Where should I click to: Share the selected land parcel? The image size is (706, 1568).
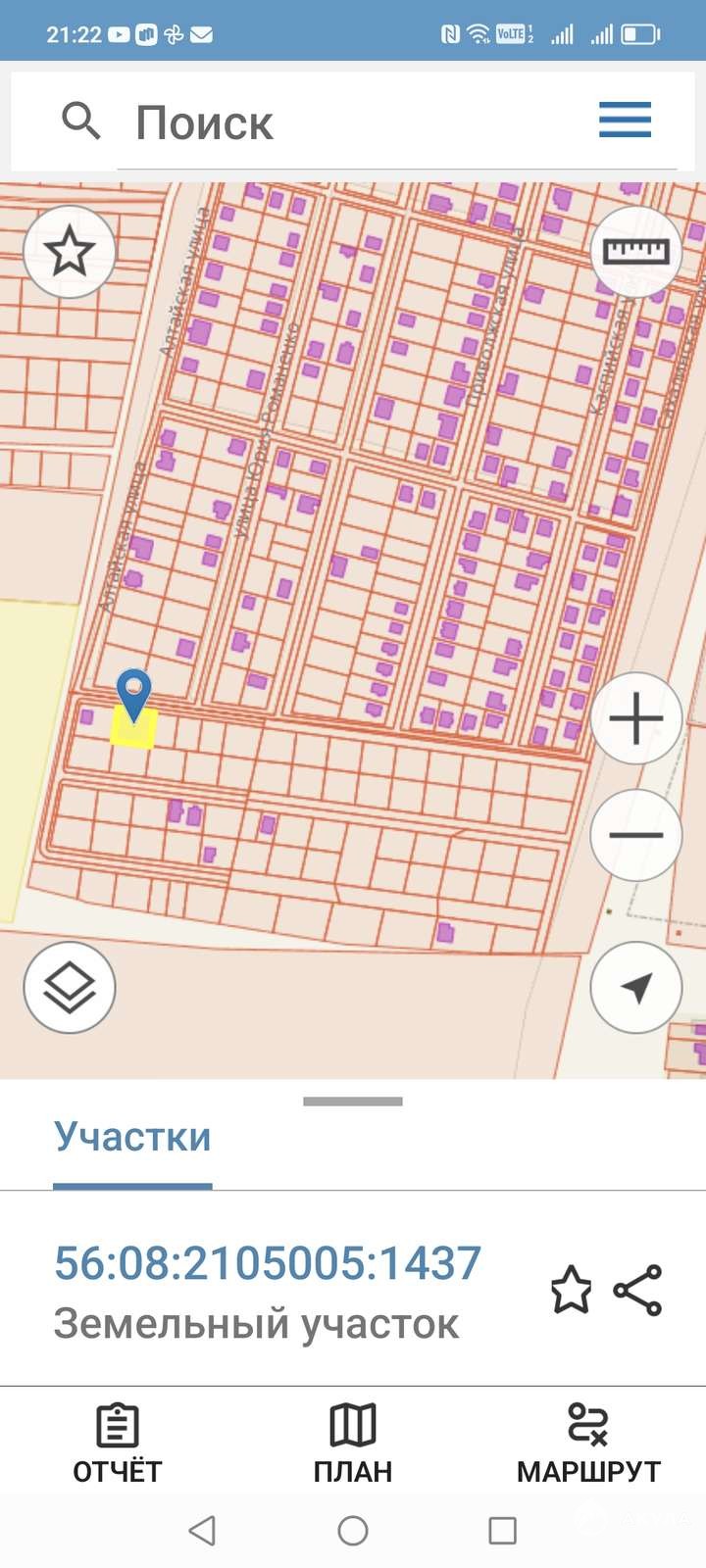coord(638,1290)
